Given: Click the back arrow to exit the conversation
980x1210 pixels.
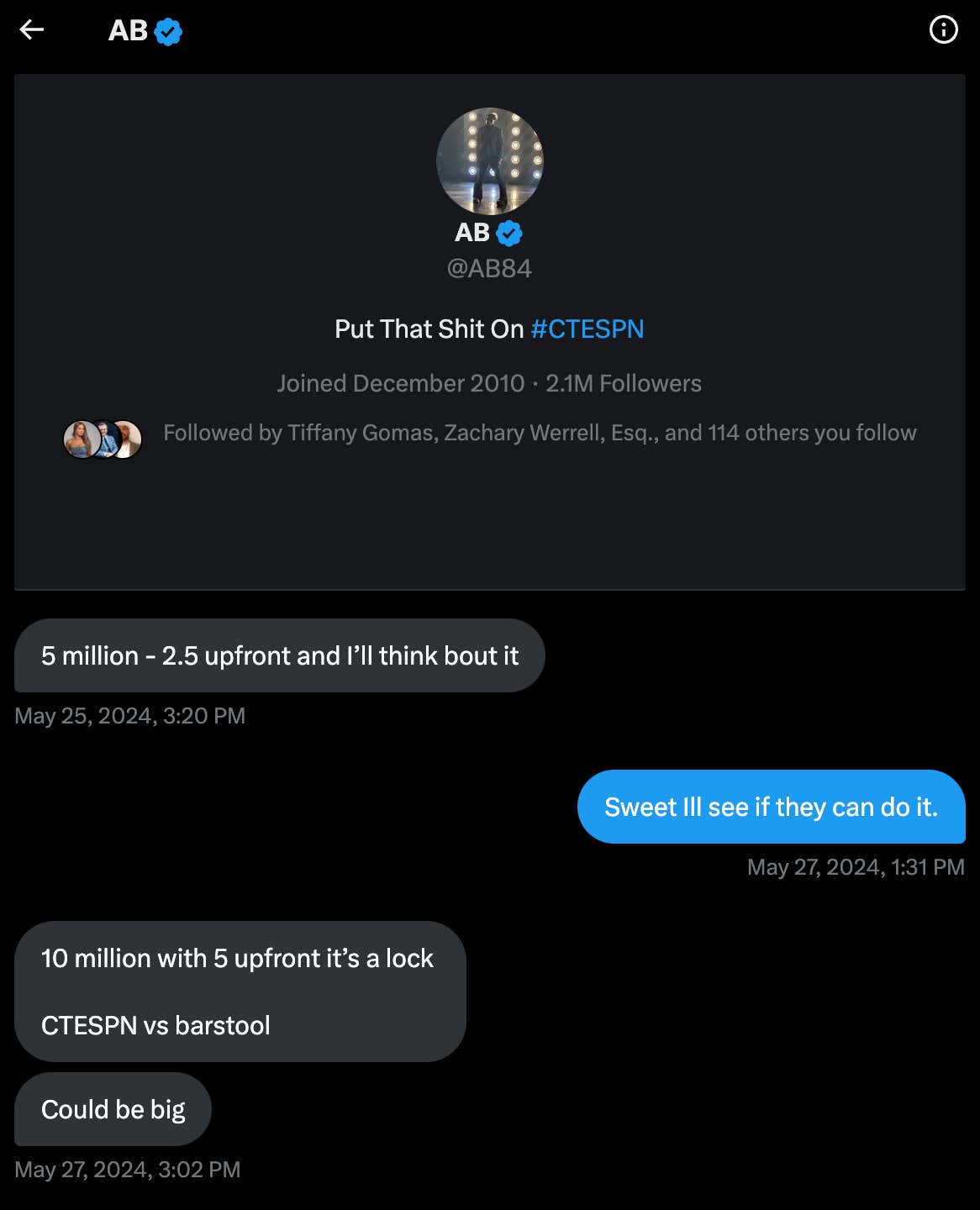Looking at the screenshot, I should pyautogui.click(x=31, y=29).
